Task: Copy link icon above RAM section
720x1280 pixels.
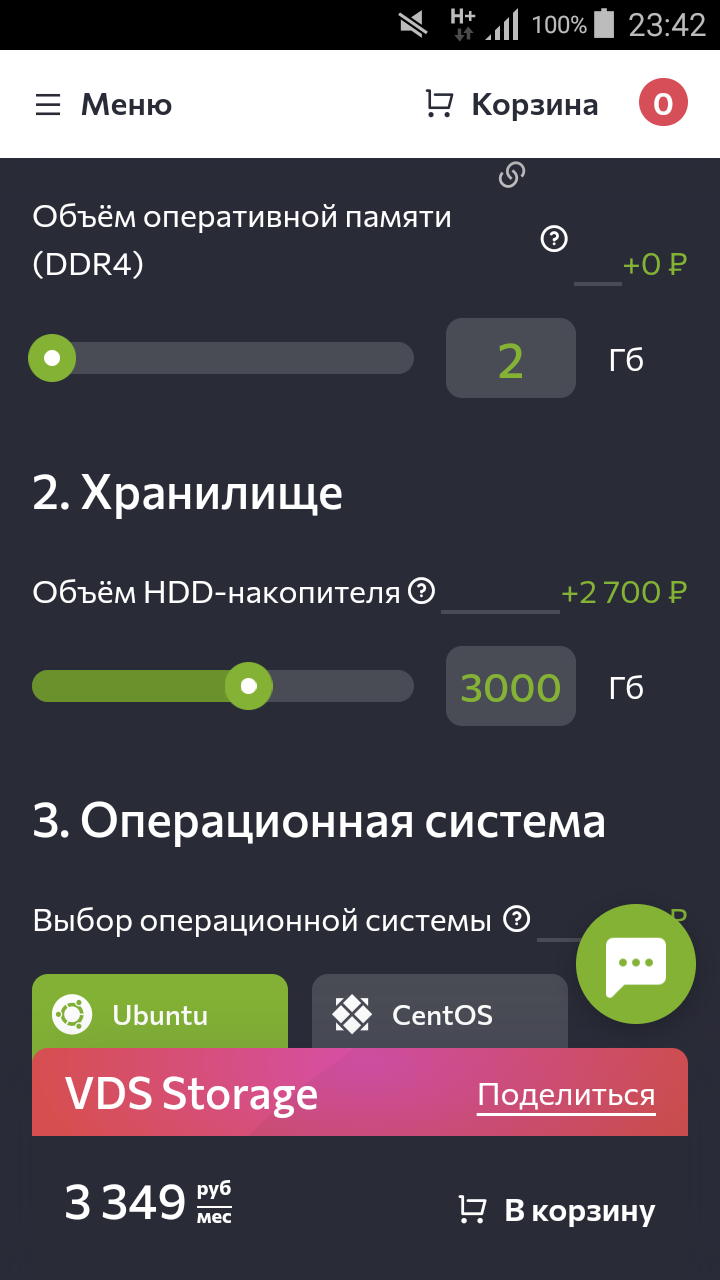Action: [x=512, y=176]
